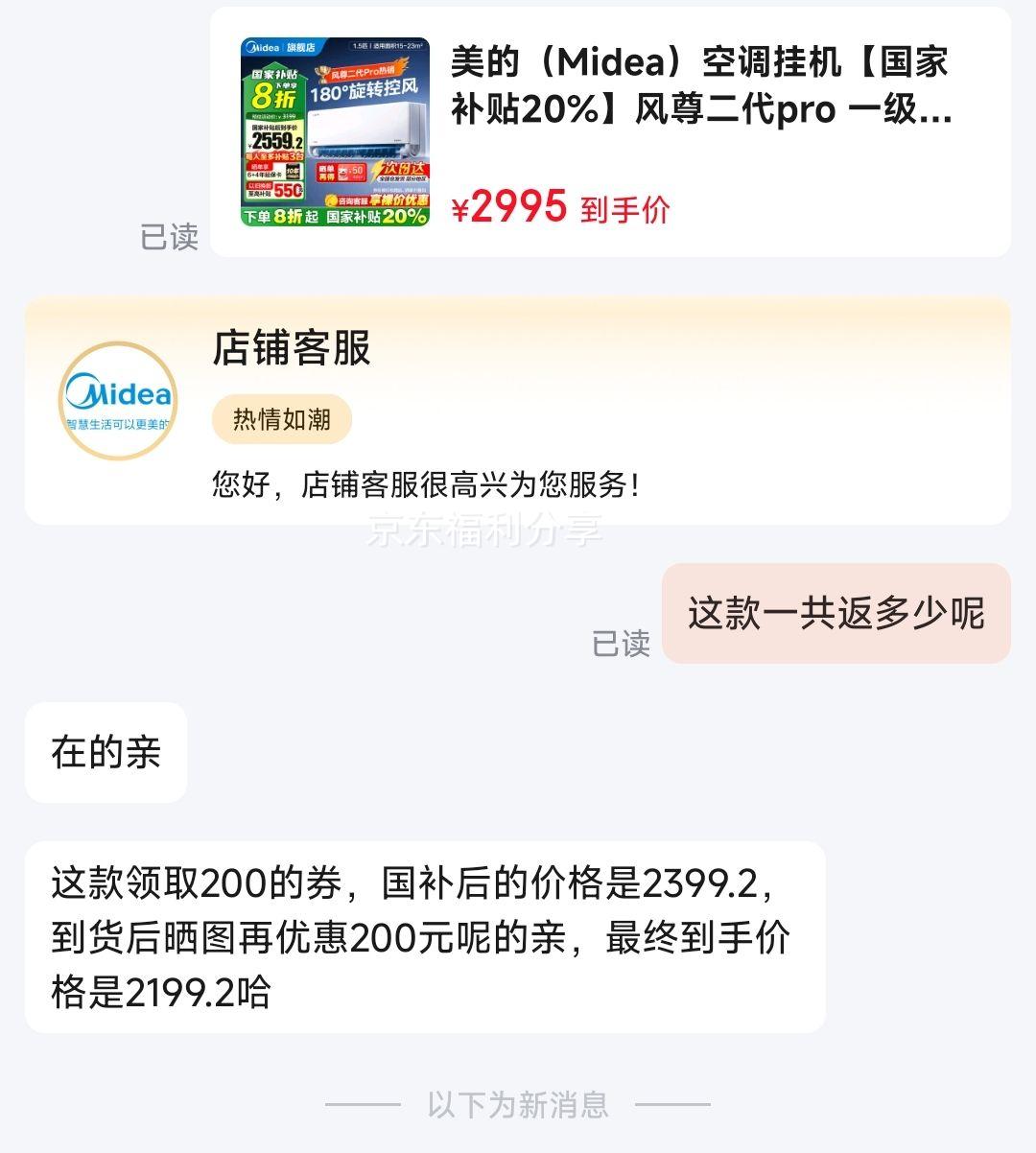Click the 晒单再得 50 coupon badge

click(341, 173)
